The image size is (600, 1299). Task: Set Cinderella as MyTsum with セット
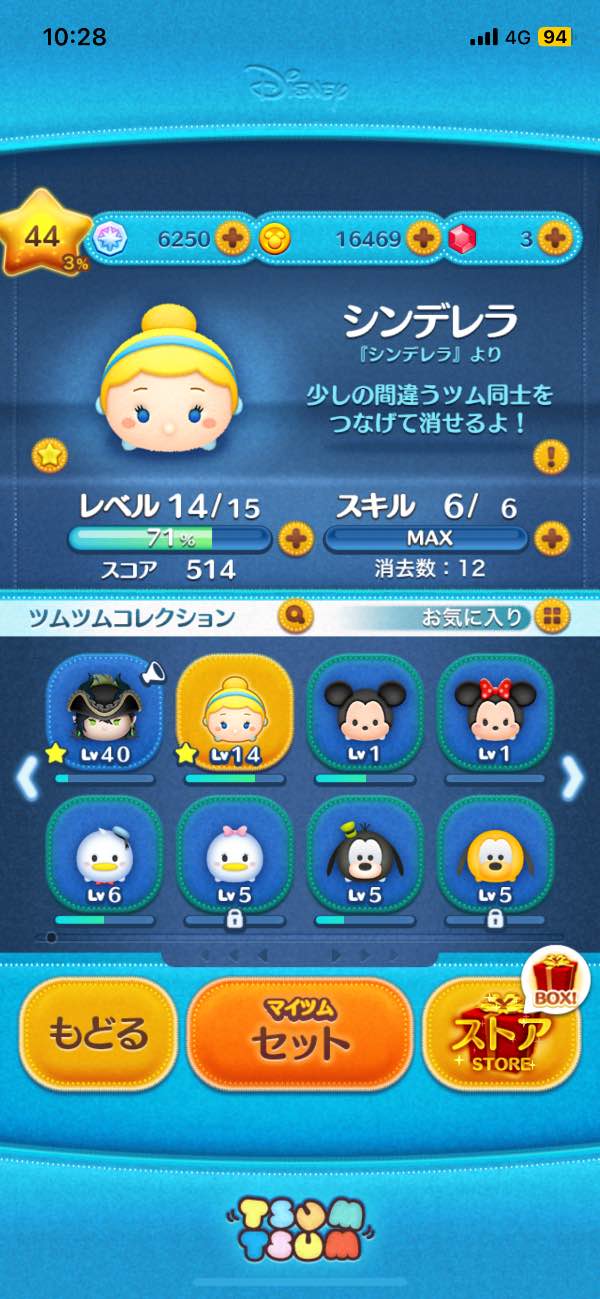tap(300, 1033)
